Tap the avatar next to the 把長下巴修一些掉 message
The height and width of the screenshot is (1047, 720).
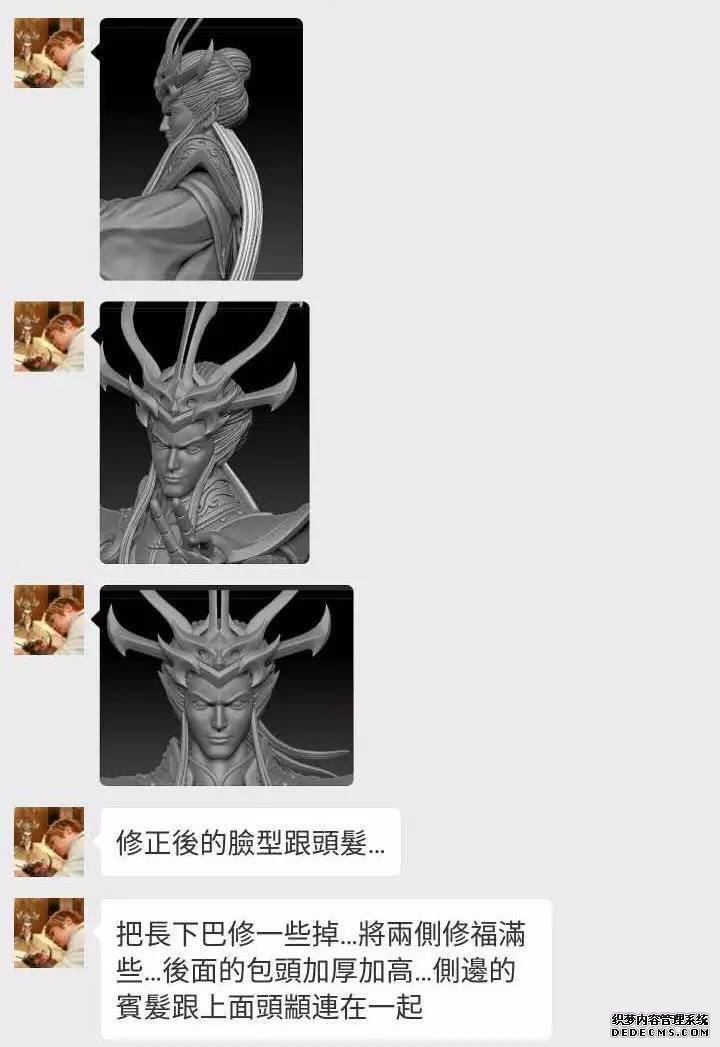tap(49, 933)
